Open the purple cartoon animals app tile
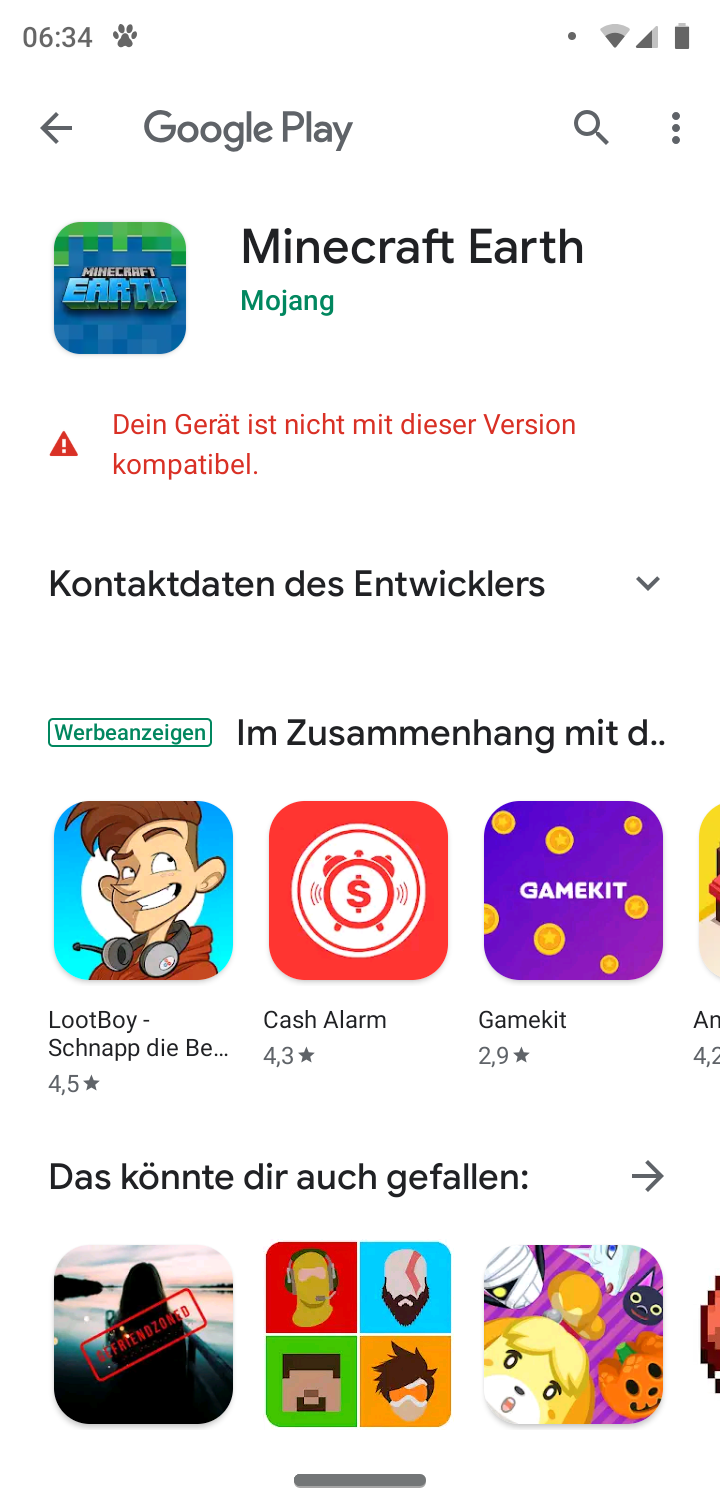The image size is (720, 1512). pos(573,1334)
